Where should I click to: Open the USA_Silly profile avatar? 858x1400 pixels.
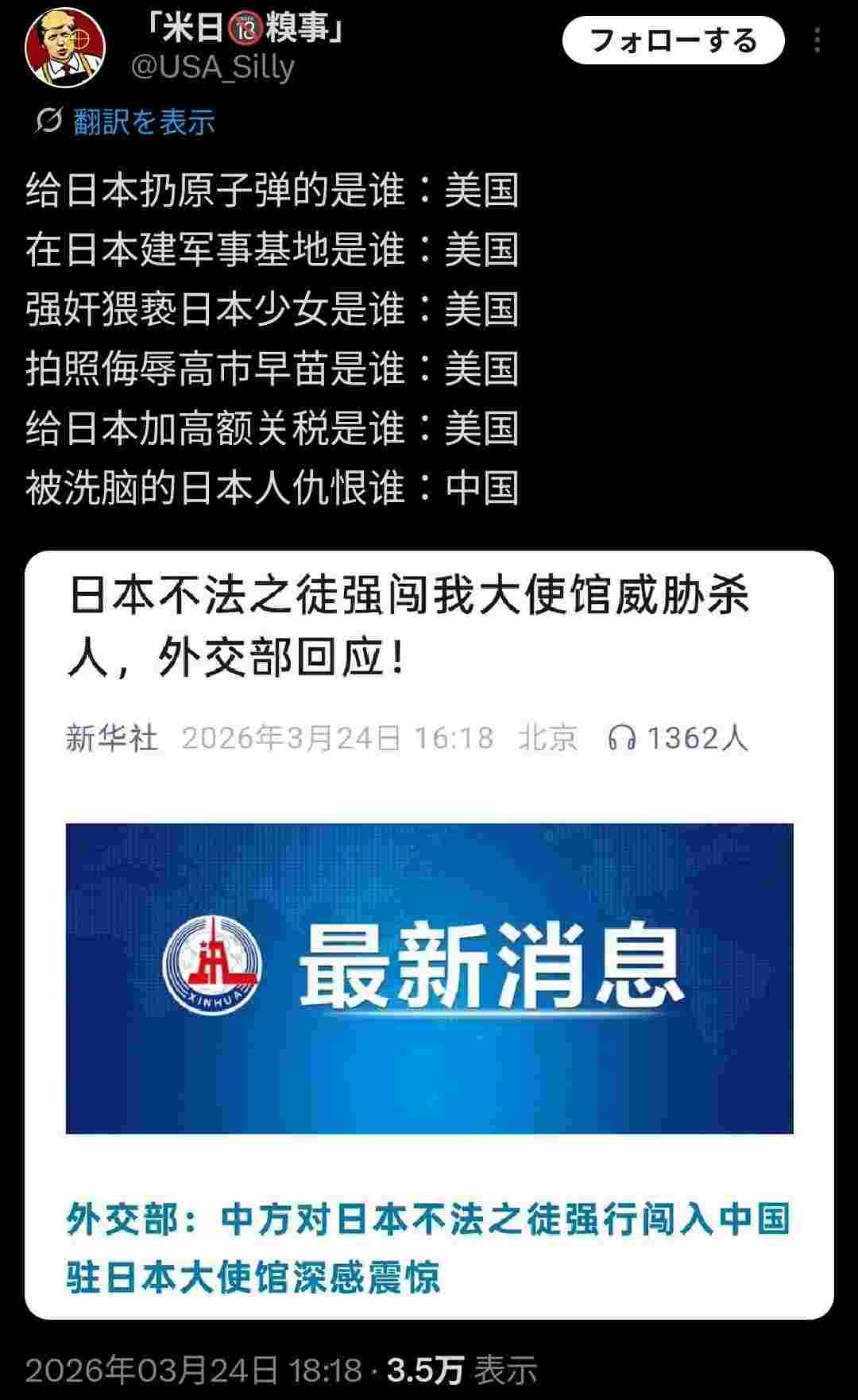click(x=65, y=46)
